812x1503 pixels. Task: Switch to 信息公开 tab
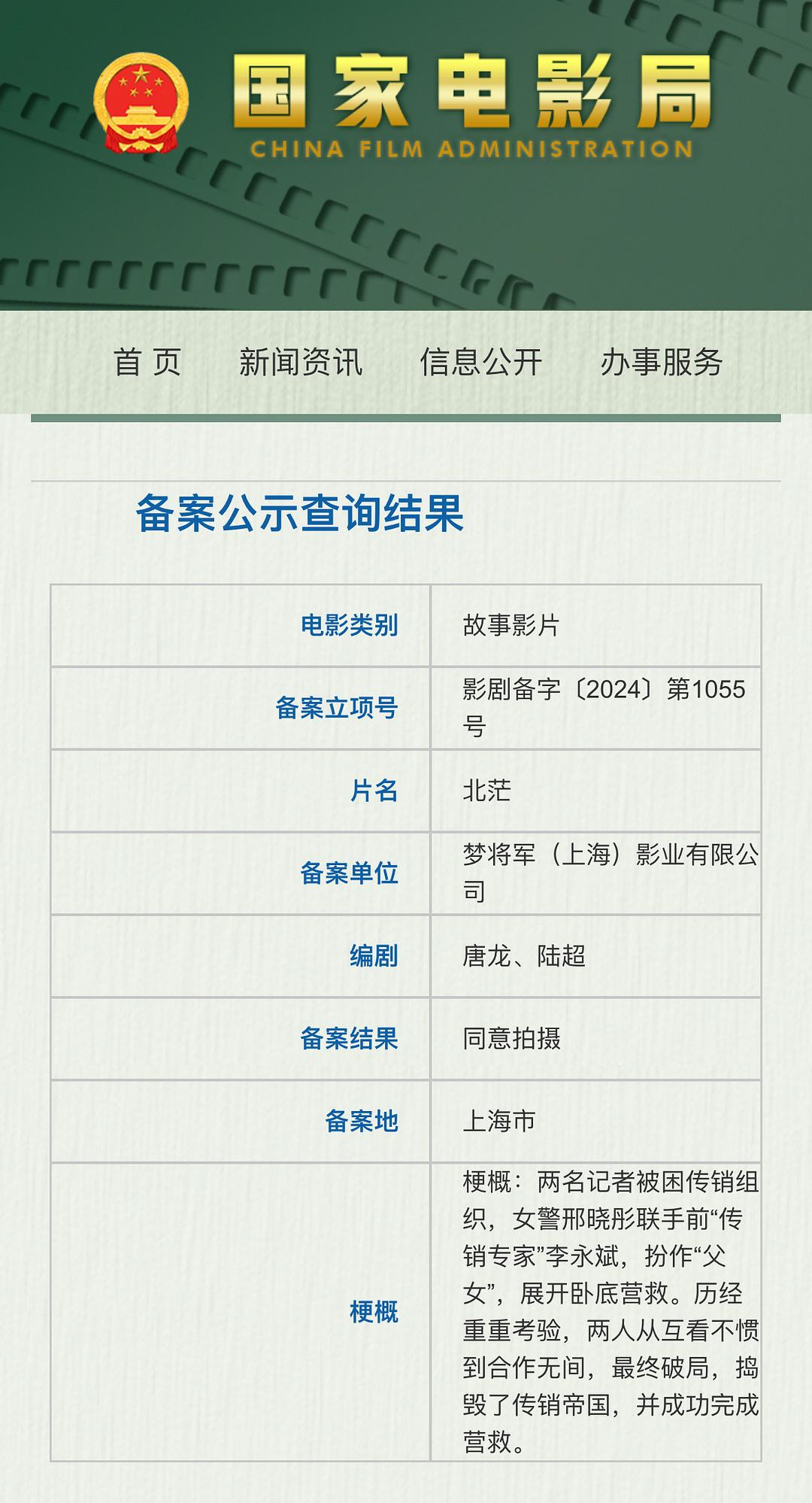tap(481, 362)
